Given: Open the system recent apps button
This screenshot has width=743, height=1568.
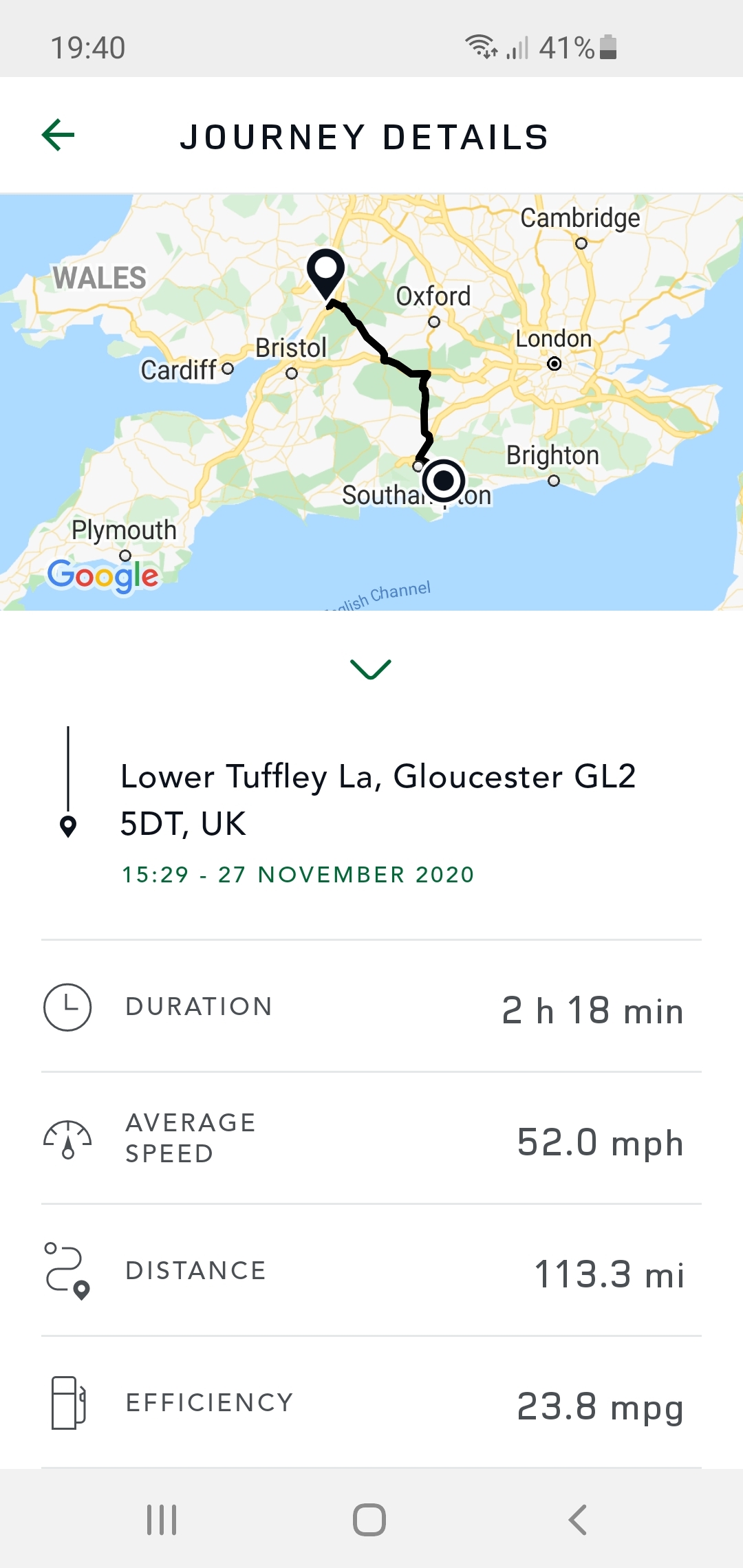Looking at the screenshot, I should [x=162, y=1520].
